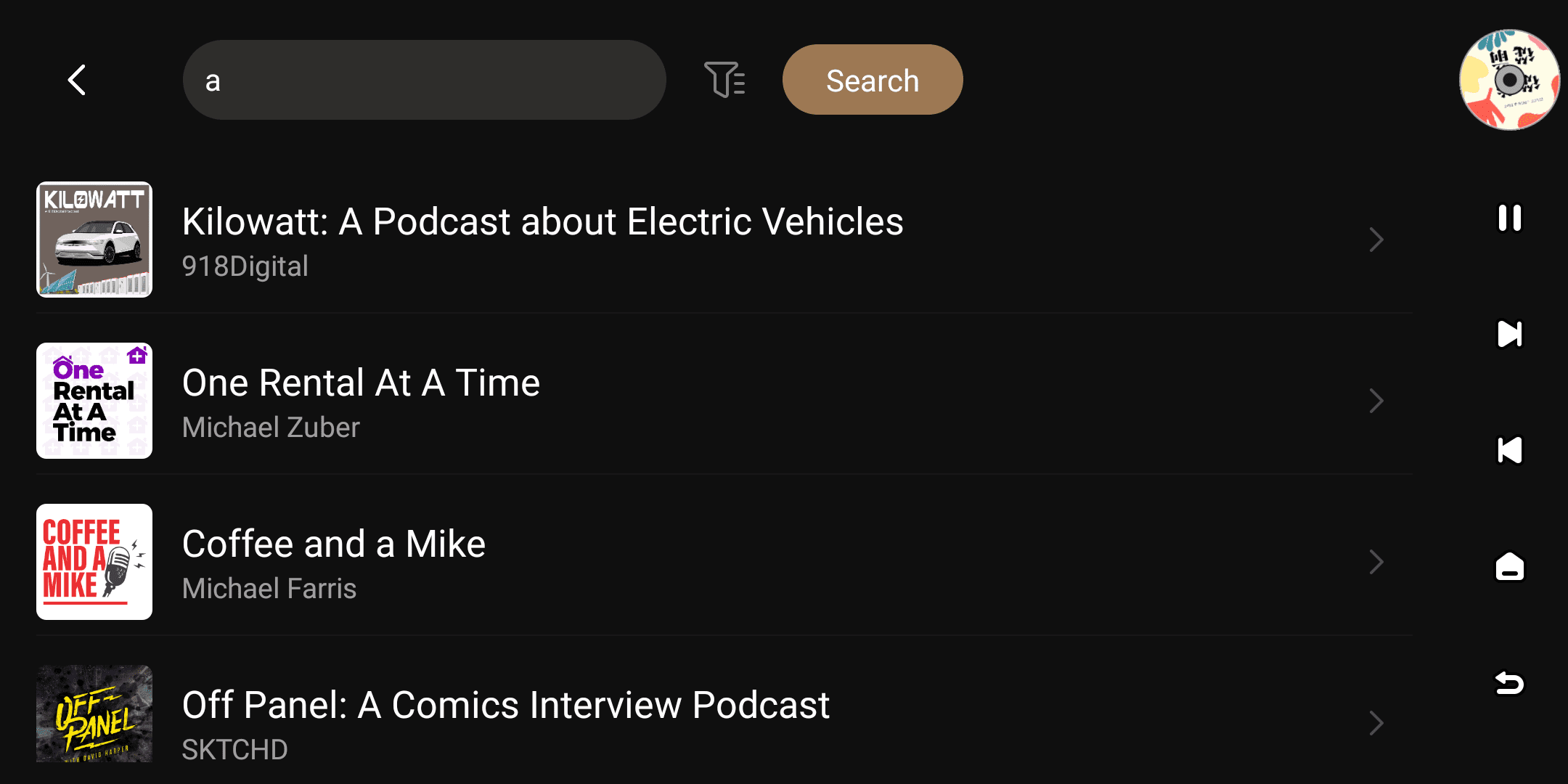Viewport: 1568px width, 784px height.
Task: View Off Panel: A Comics Interview Podcast
Action: pyautogui.click(x=505, y=720)
